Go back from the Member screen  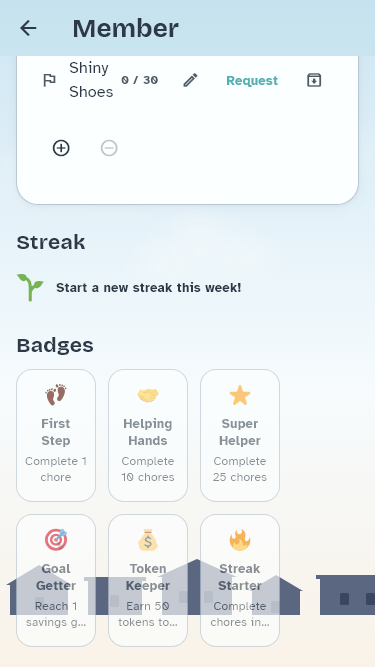(28, 28)
